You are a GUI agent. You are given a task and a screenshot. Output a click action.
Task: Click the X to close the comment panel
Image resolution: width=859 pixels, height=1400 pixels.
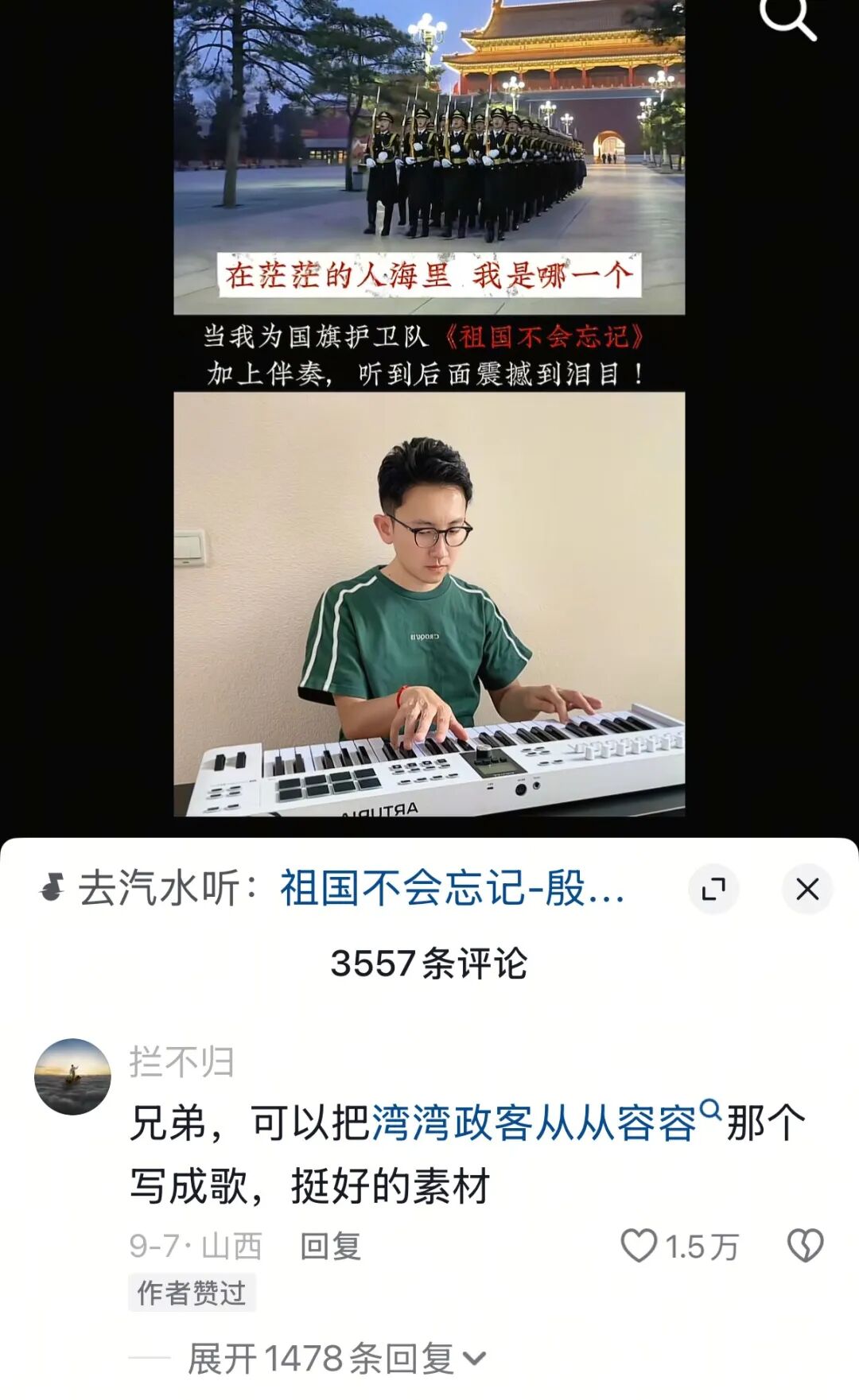click(808, 889)
